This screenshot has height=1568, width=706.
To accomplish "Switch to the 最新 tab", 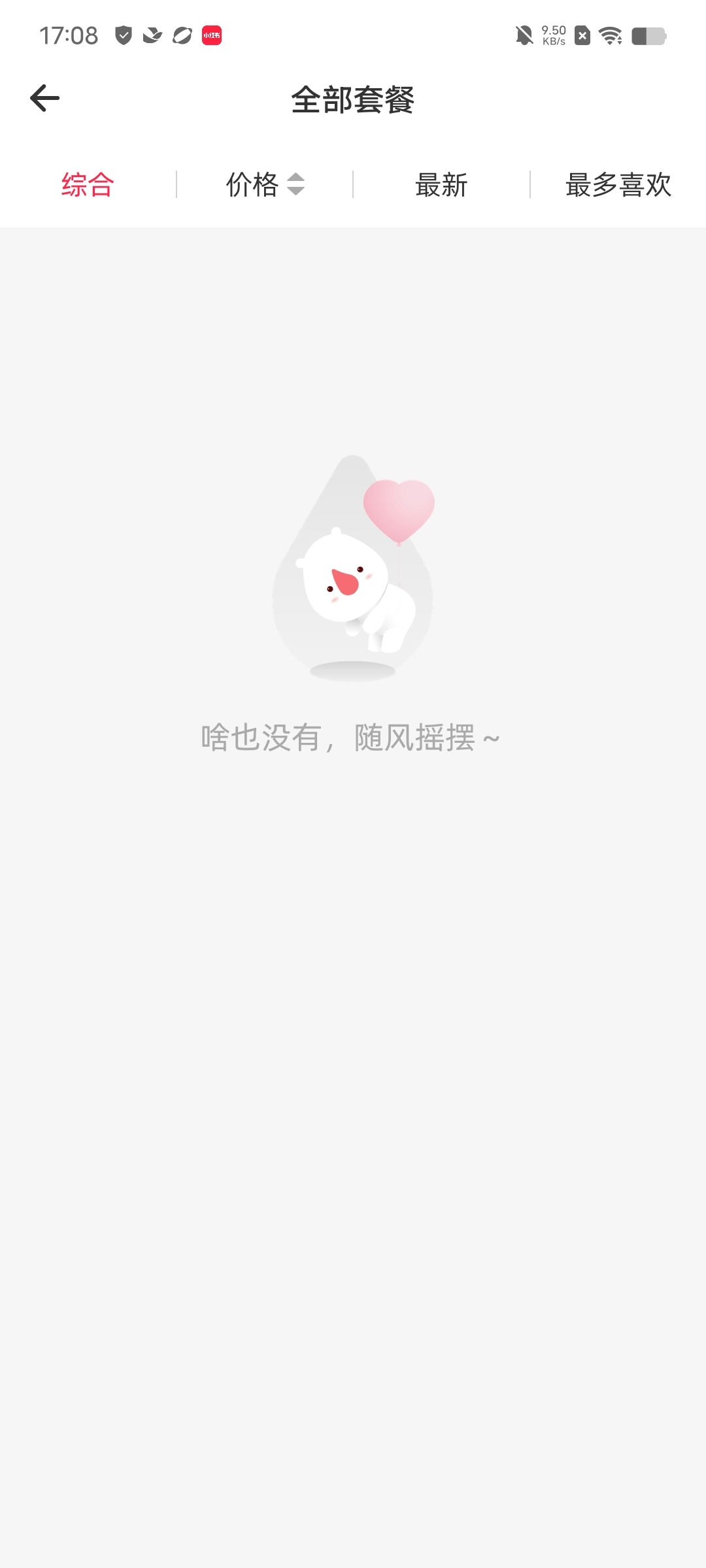I will coord(441,185).
